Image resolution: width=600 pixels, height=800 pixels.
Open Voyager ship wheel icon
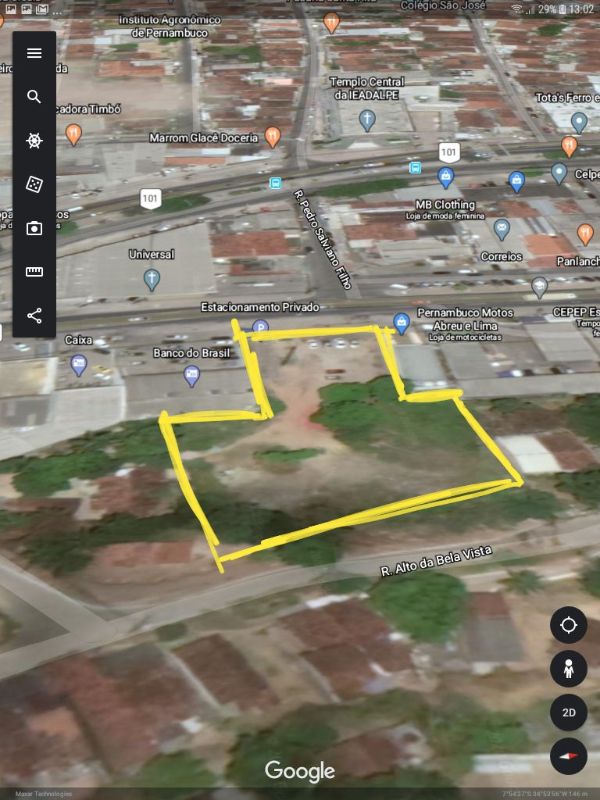pos(34,141)
